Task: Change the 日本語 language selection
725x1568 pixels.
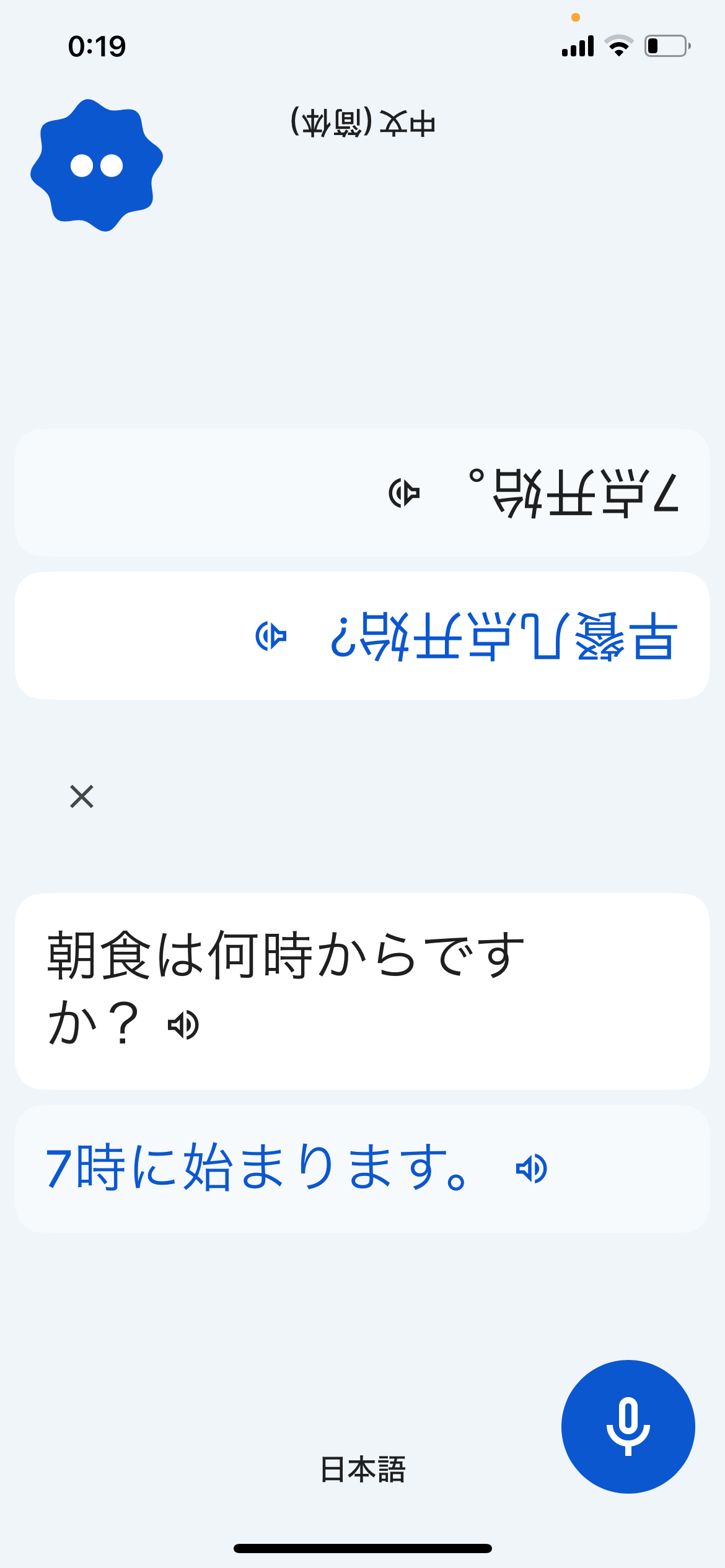Action: 362,1470
